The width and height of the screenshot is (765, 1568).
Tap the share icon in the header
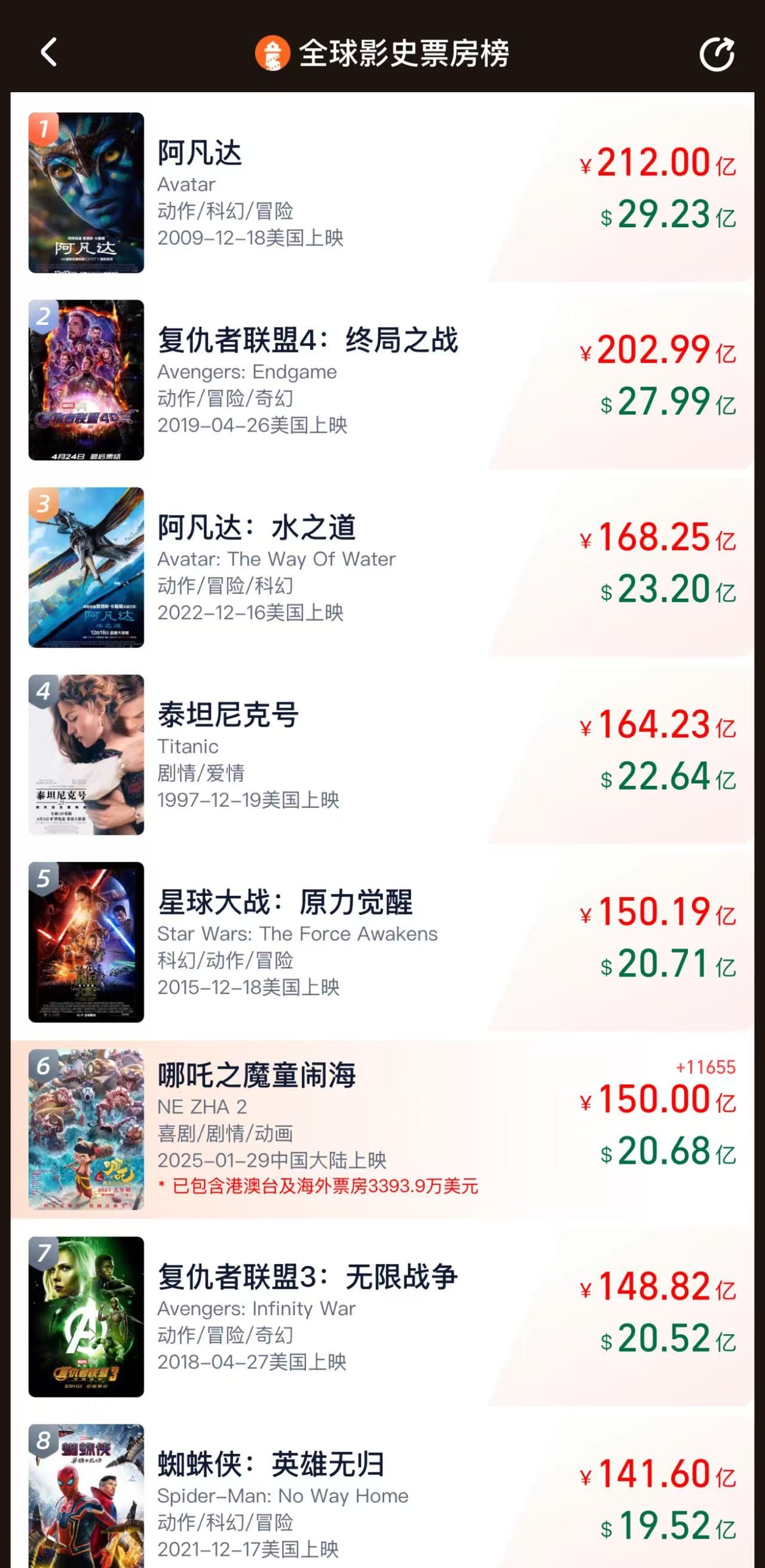pos(717,54)
